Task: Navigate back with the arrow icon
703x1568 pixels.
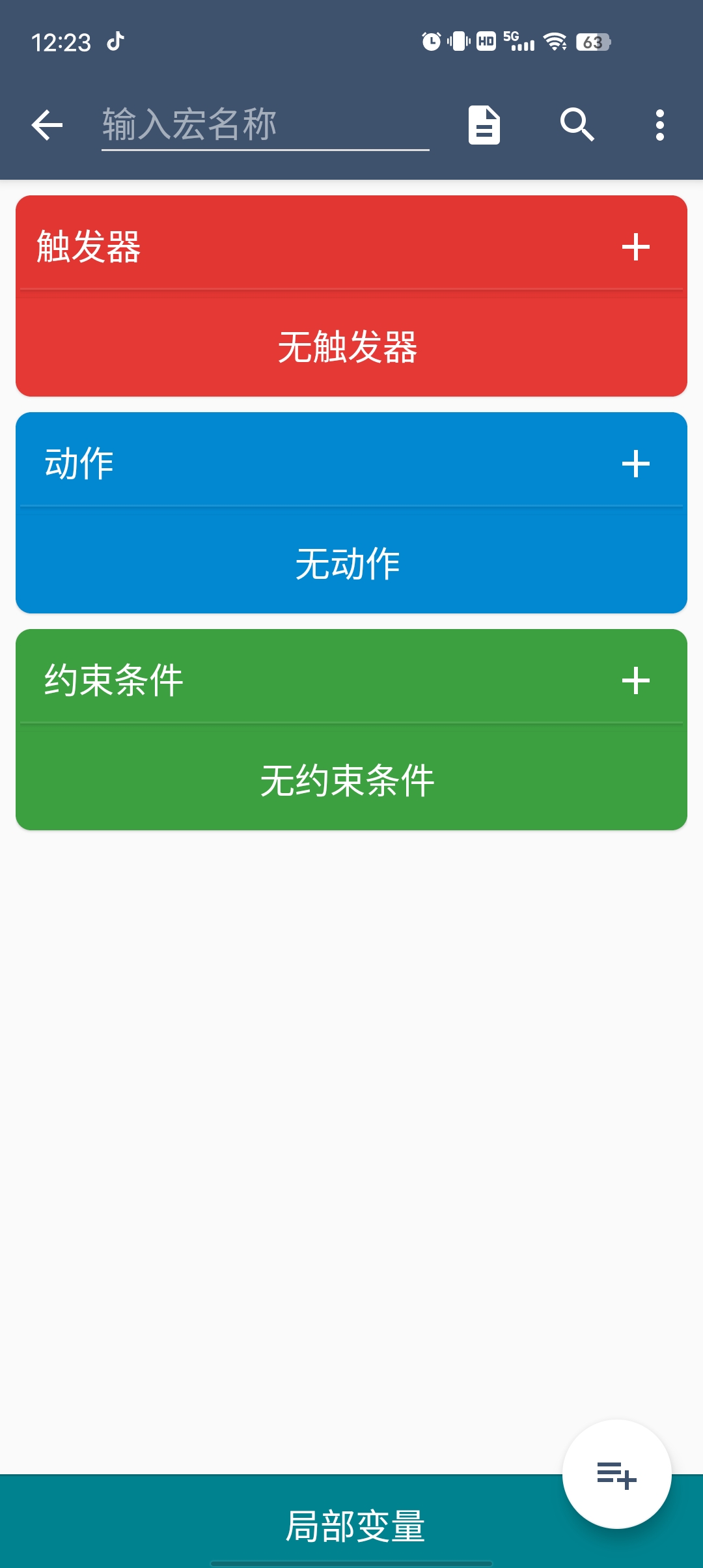Action: click(x=46, y=126)
